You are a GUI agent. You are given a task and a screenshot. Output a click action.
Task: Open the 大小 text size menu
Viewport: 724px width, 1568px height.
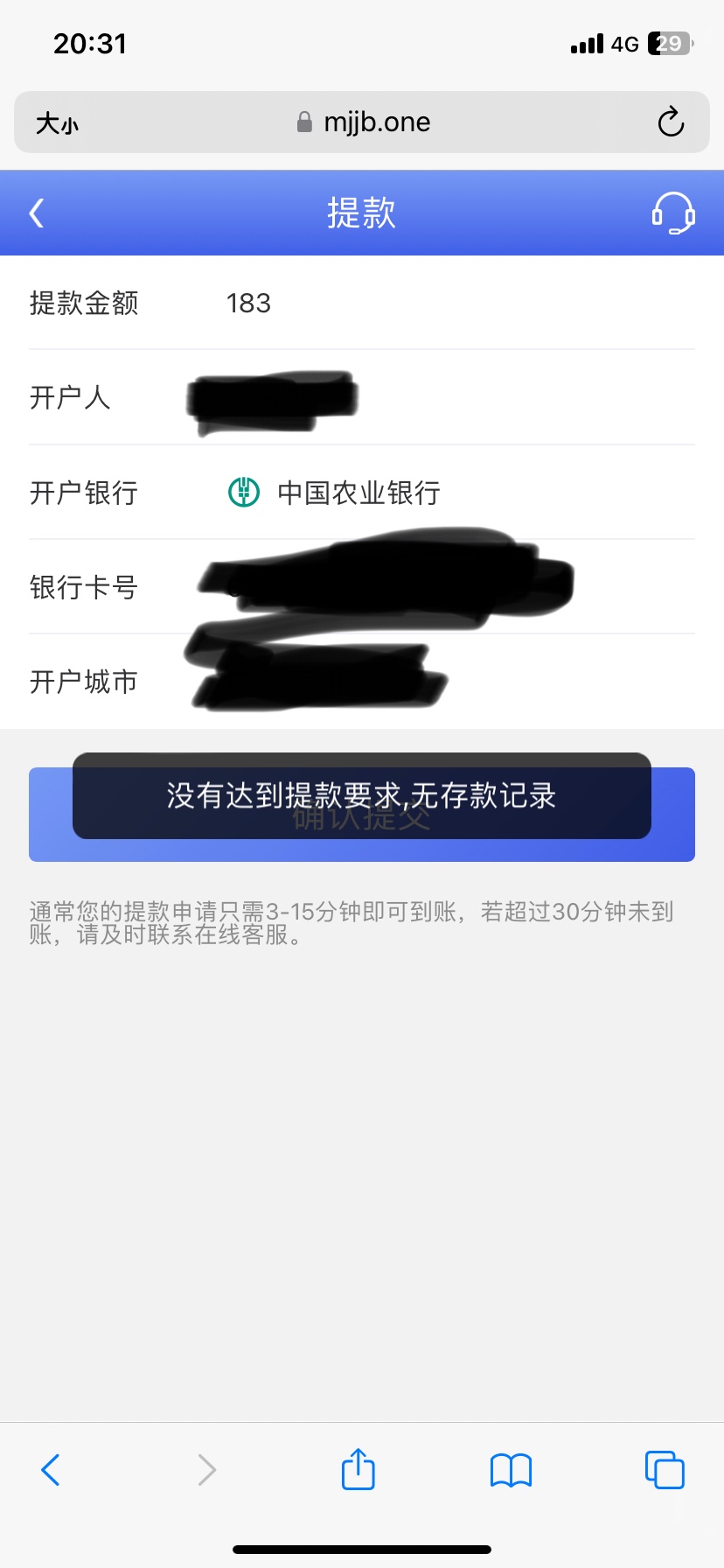coord(57,122)
